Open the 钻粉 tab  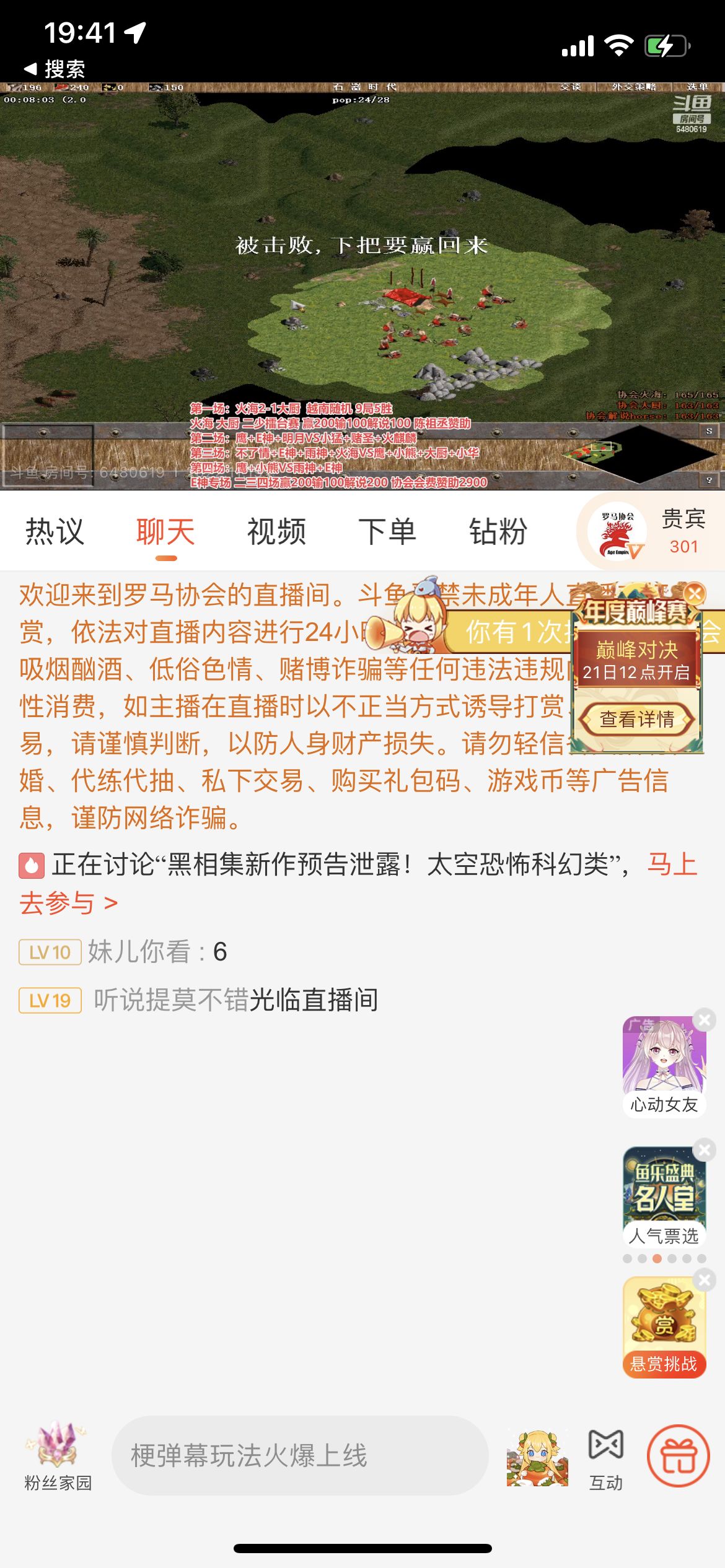[x=498, y=531]
